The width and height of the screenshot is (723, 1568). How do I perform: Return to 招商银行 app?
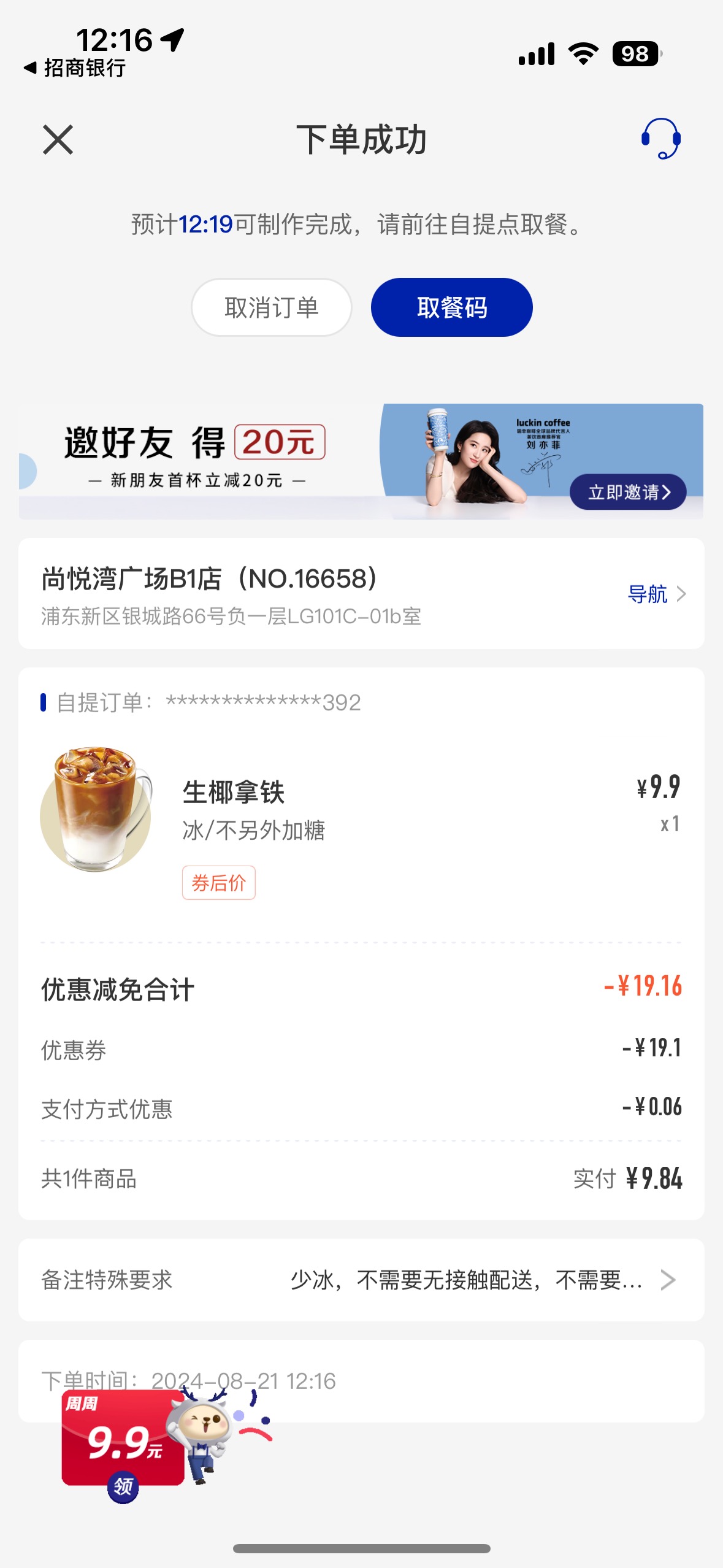(75, 67)
